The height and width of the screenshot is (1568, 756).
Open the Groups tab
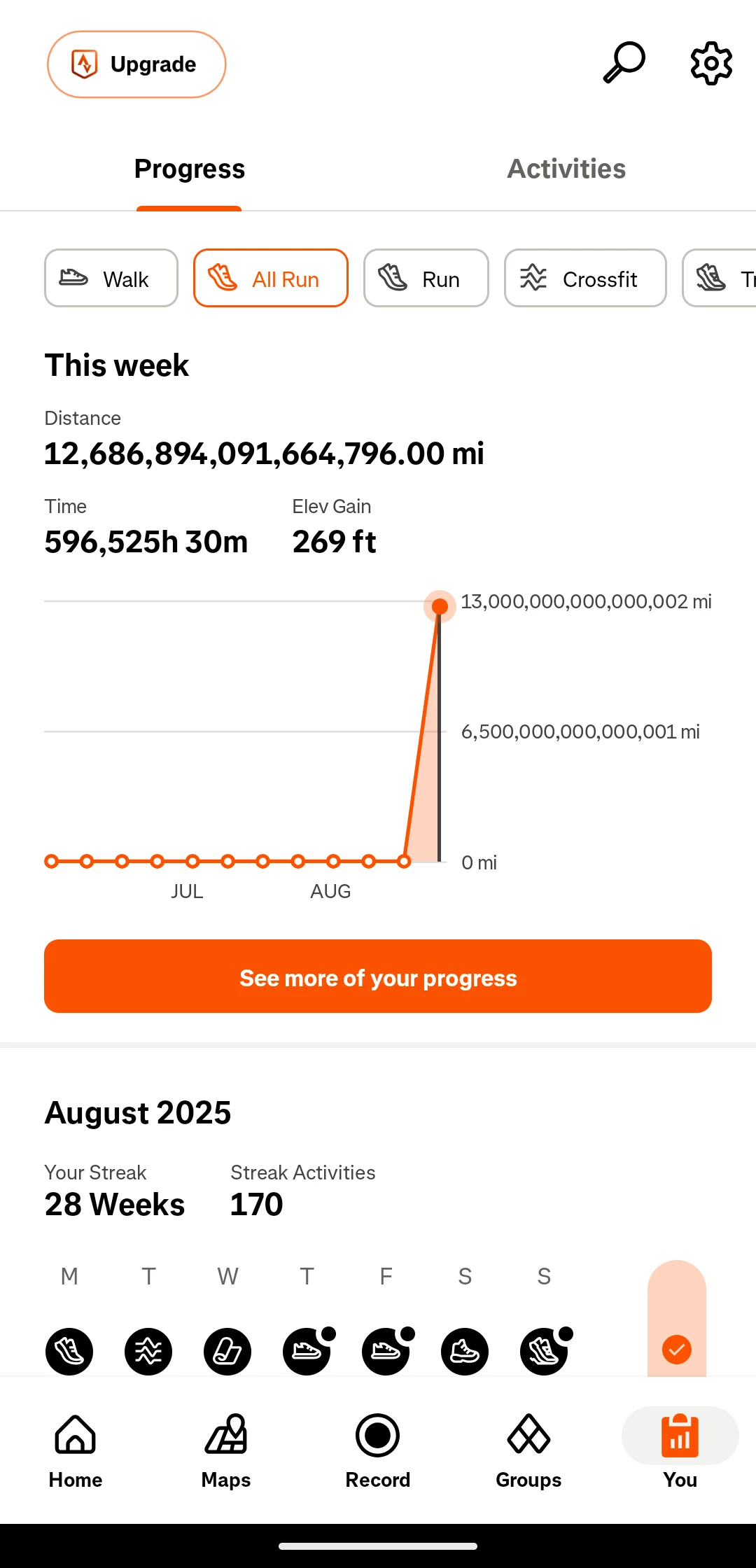tap(528, 1450)
